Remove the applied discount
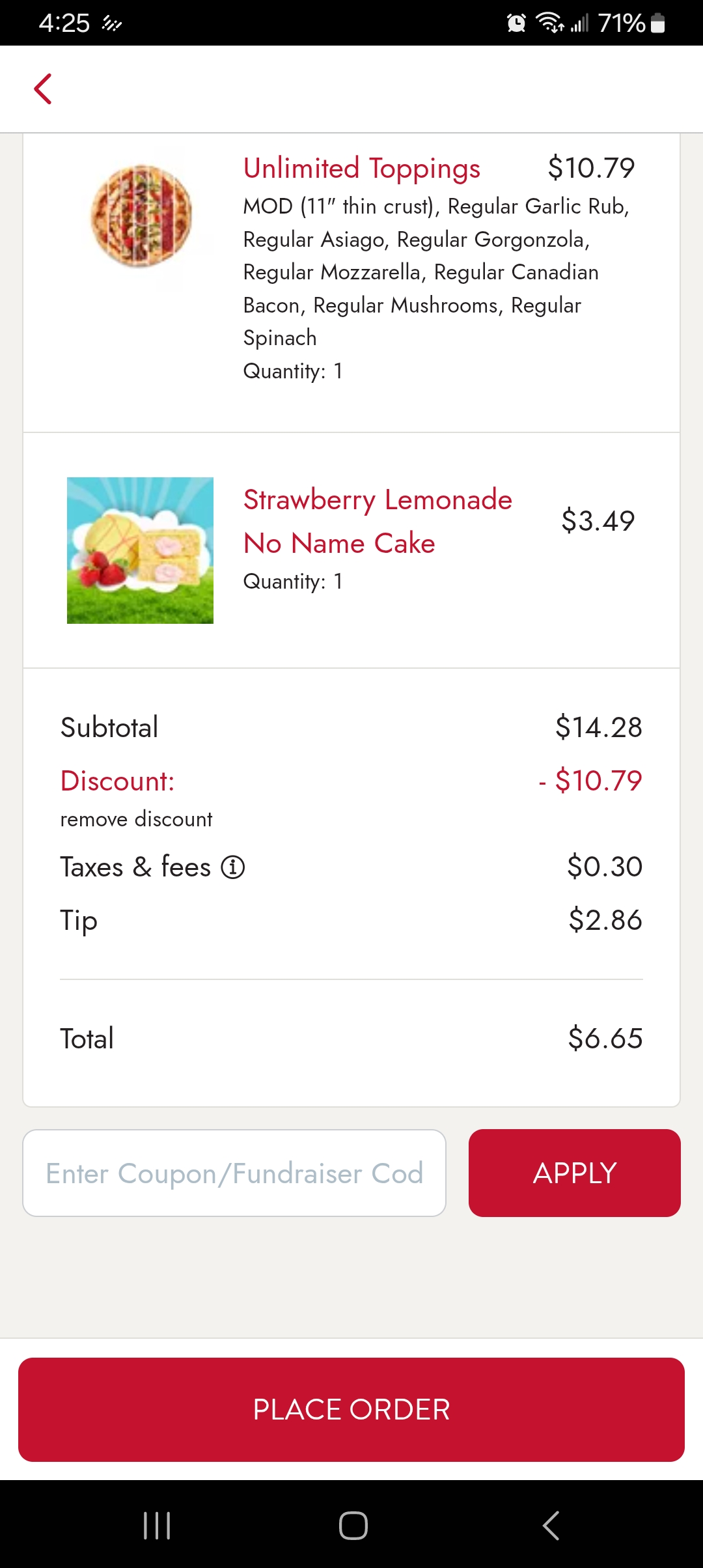The width and height of the screenshot is (703, 1568). [136, 819]
